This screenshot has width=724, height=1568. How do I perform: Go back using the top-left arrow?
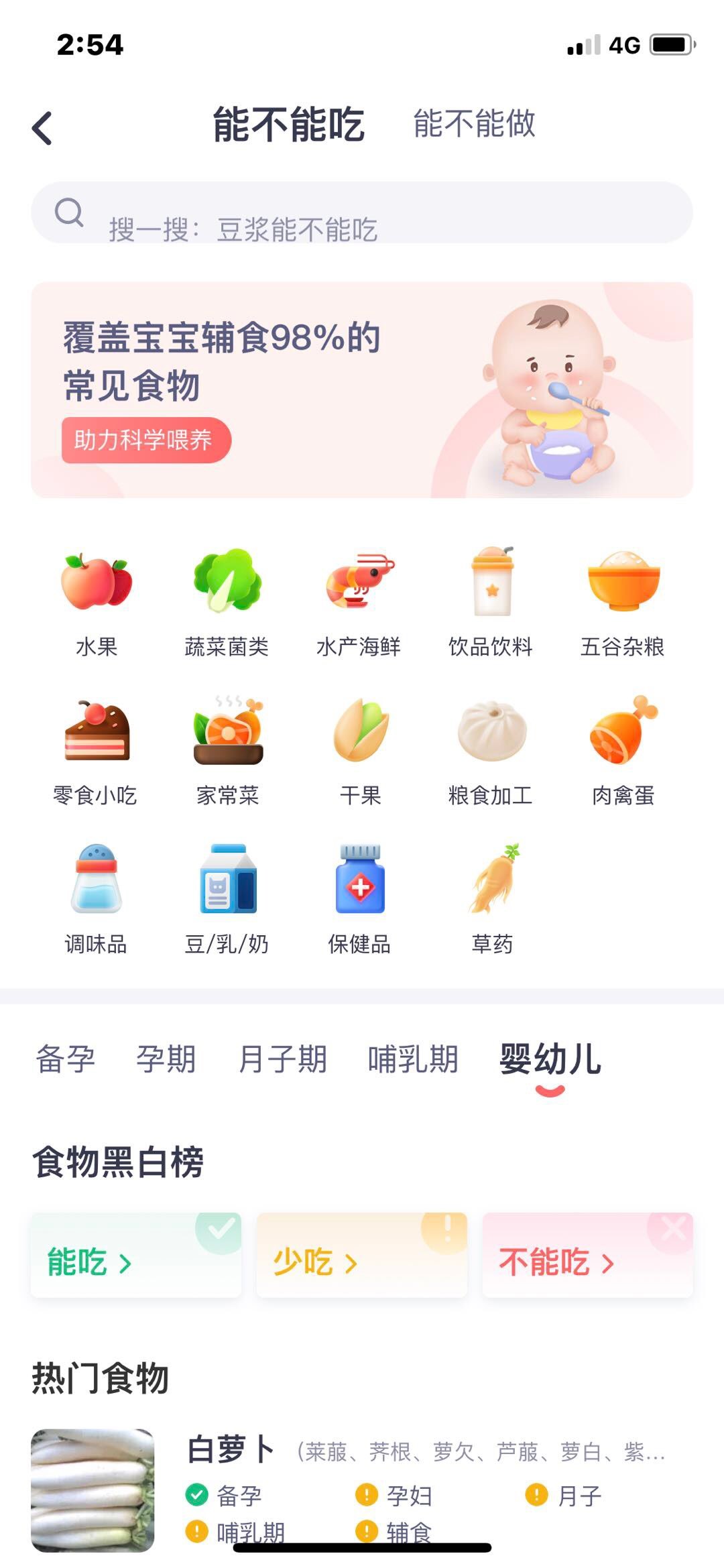pyautogui.click(x=42, y=127)
